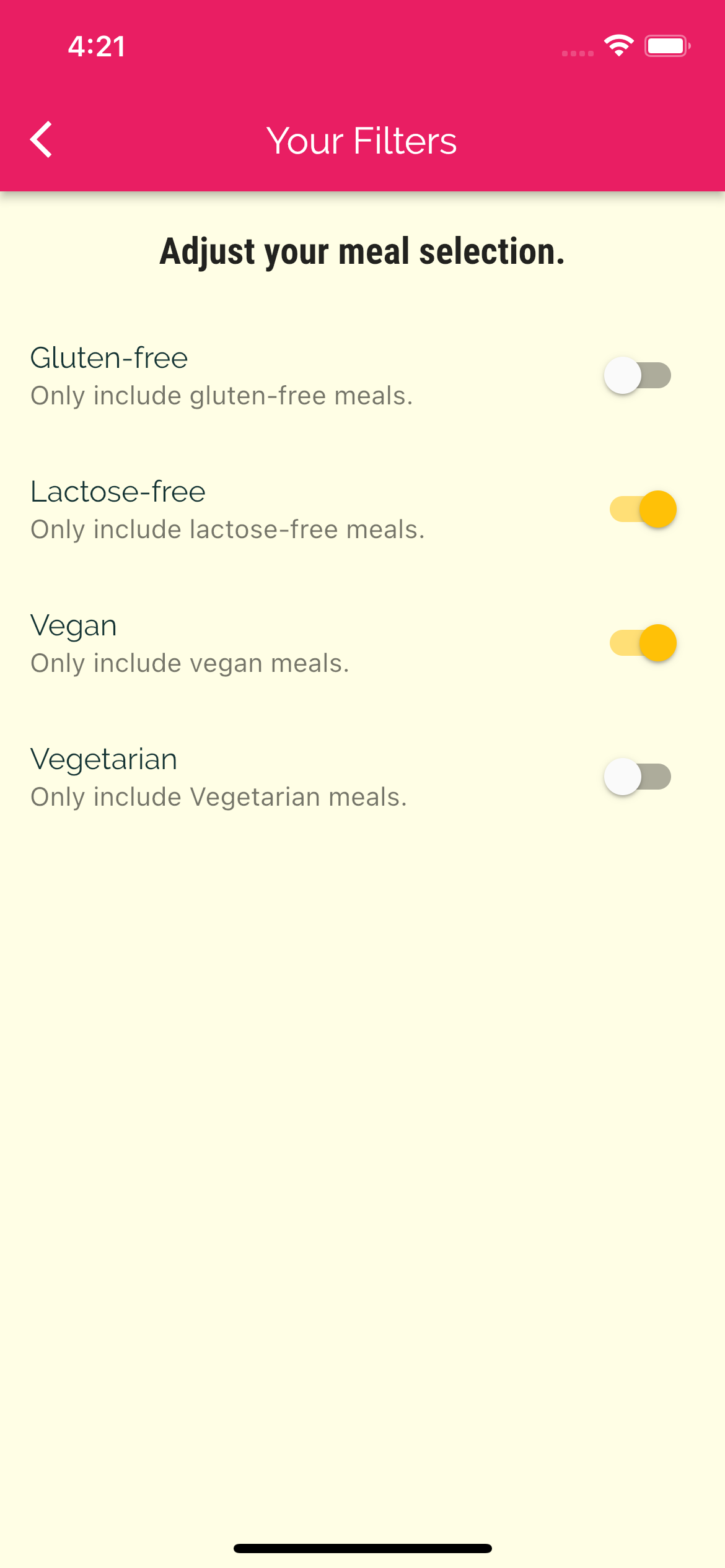725x1568 pixels.
Task: Tap the Vegetarian meals description text
Action: pyautogui.click(x=218, y=796)
